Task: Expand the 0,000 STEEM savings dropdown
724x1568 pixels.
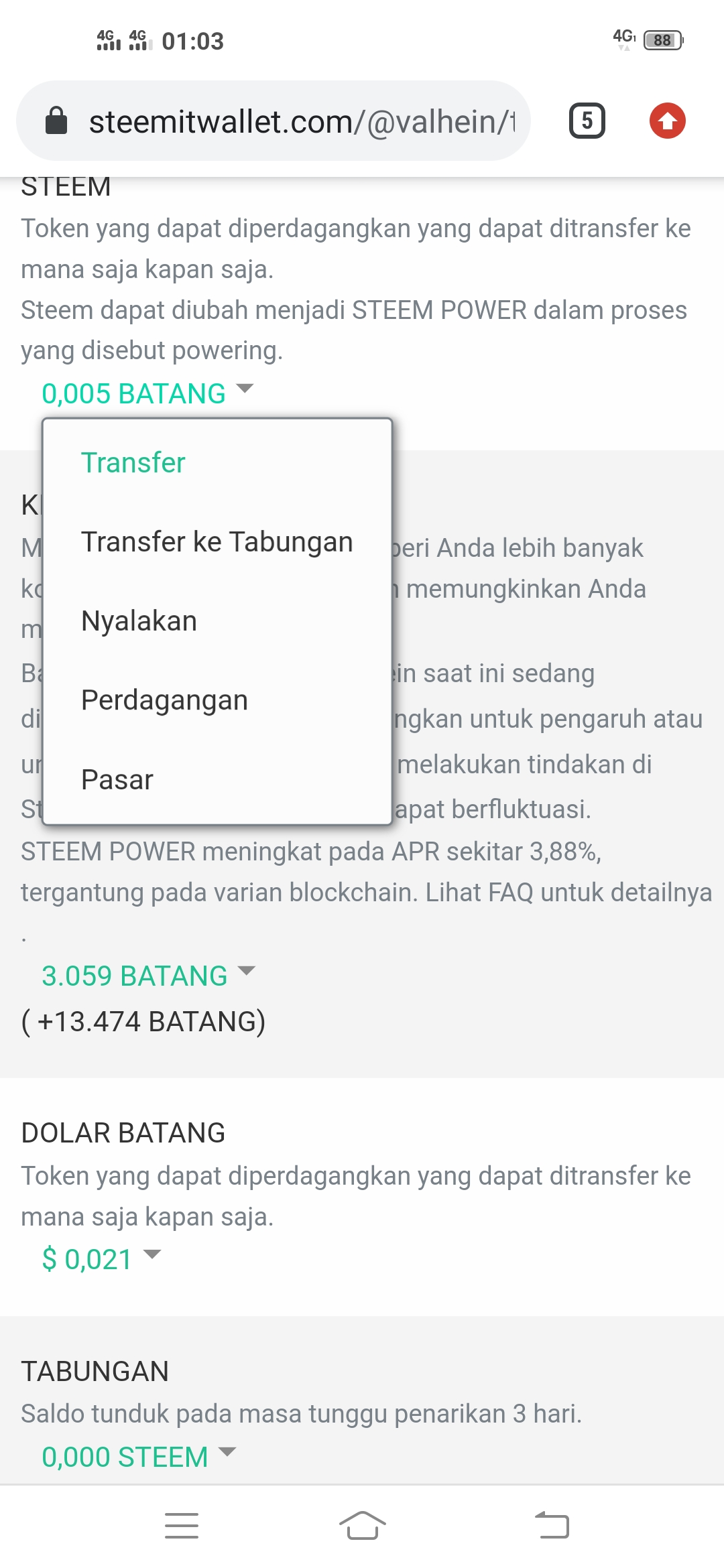Action: tap(139, 1457)
